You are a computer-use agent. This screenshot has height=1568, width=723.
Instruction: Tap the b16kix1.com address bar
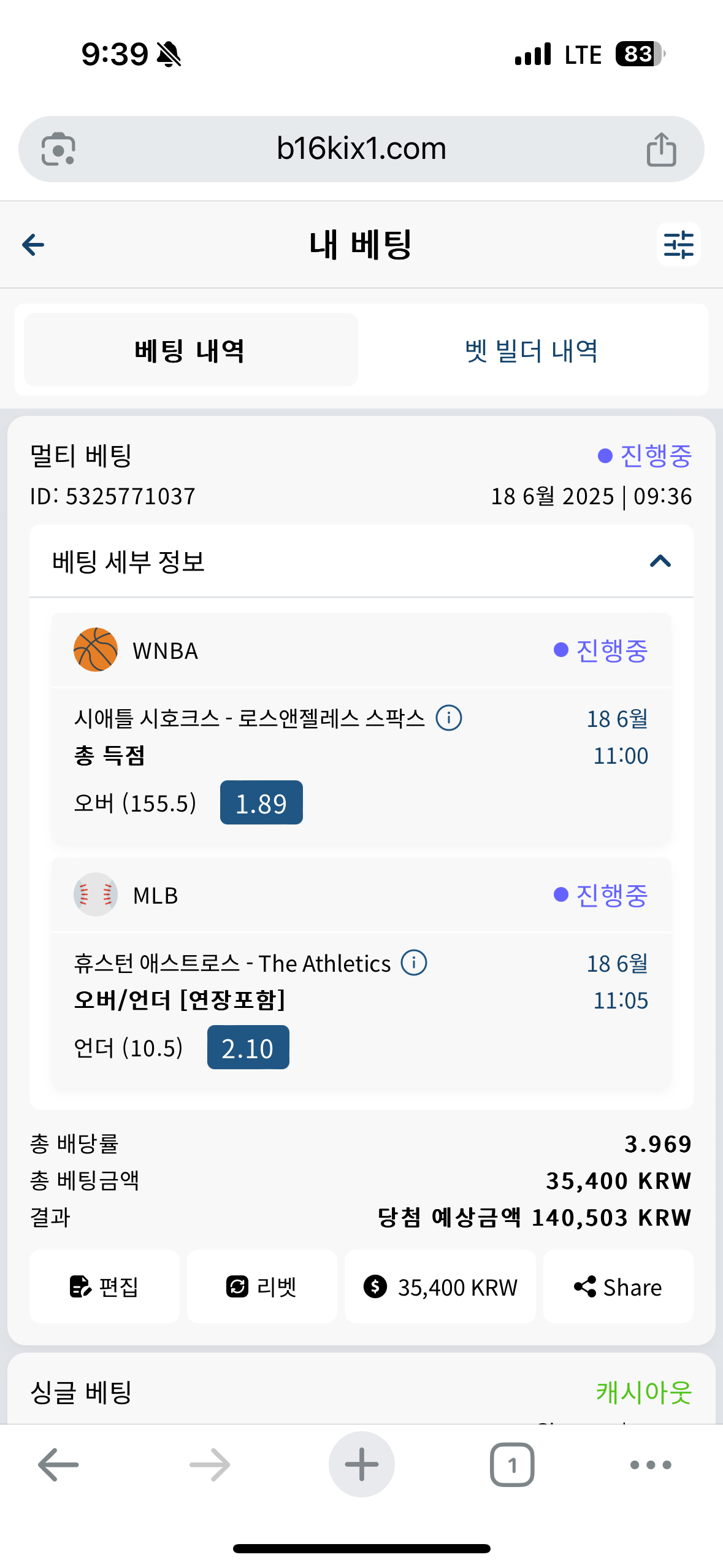pyautogui.click(x=361, y=149)
